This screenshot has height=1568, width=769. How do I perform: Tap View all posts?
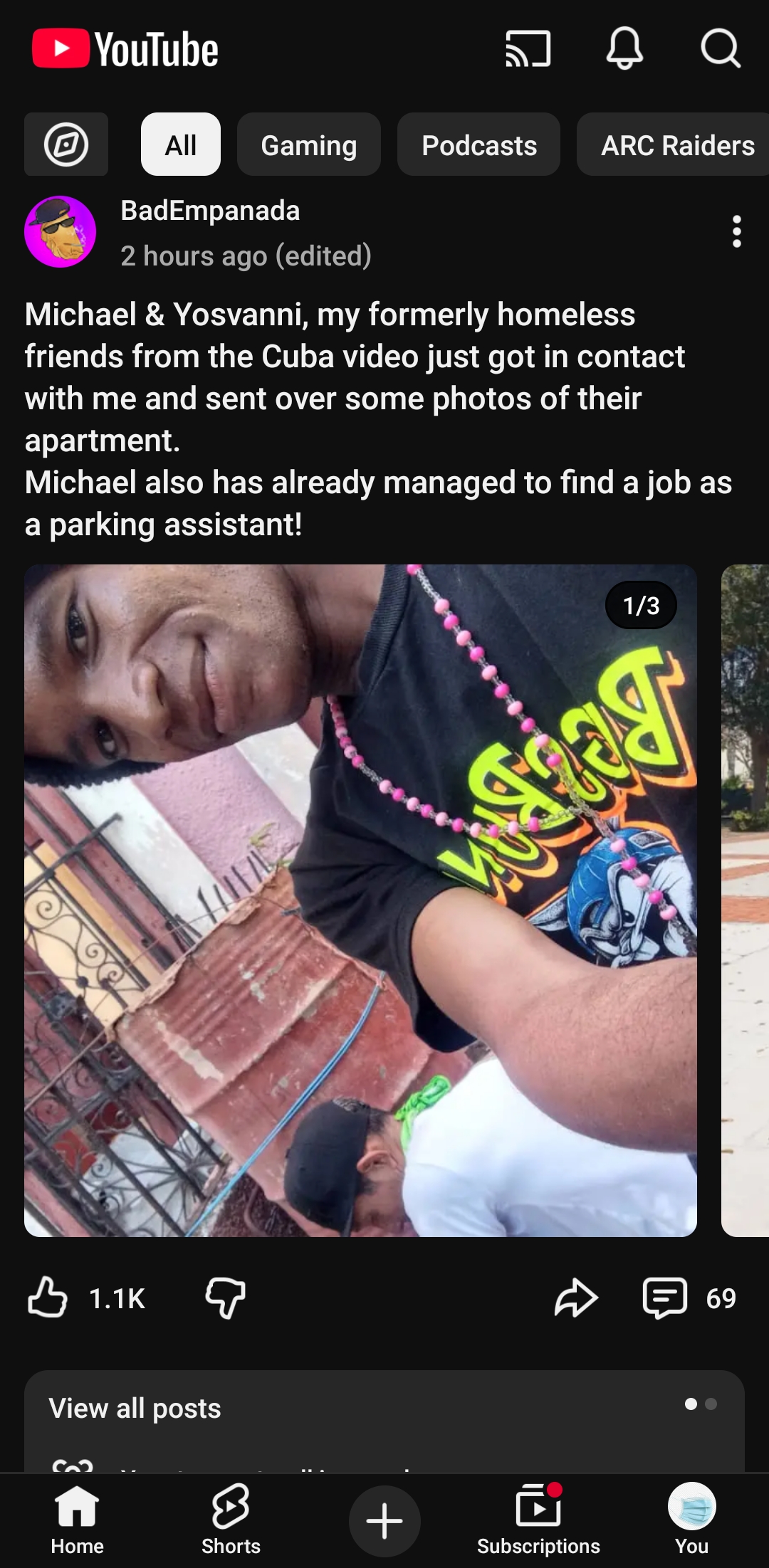135,1409
